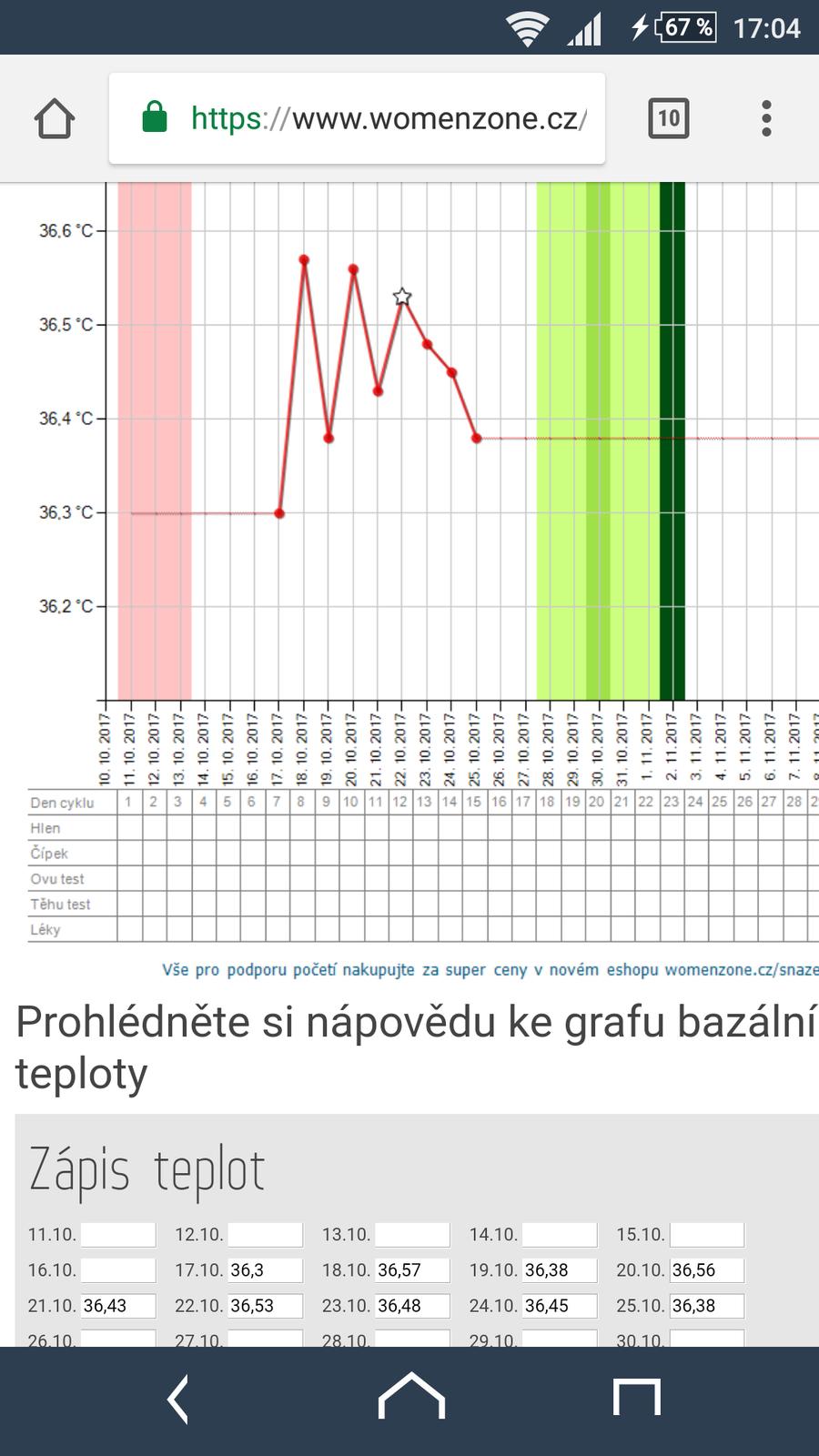Edit the 25.10. temperature value 36,38
The image size is (819, 1456).
[706, 1306]
